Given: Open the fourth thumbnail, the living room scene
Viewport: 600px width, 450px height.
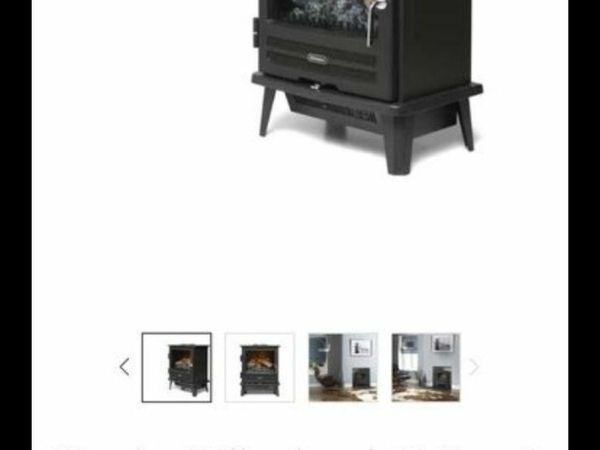Looking at the screenshot, I should (x=426, y=367).
